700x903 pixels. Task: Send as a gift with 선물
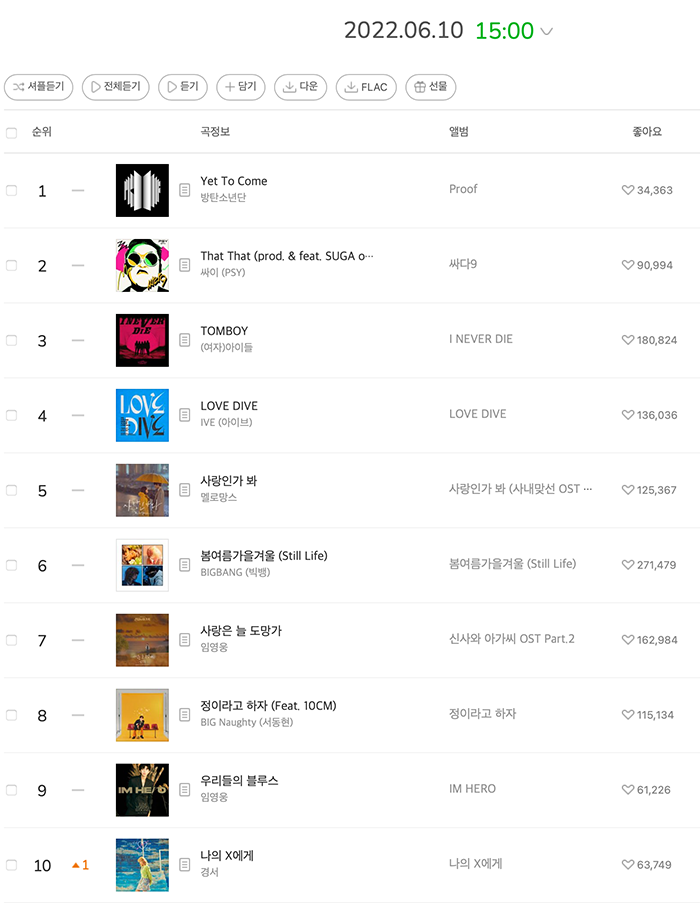(x=431, y=87)
